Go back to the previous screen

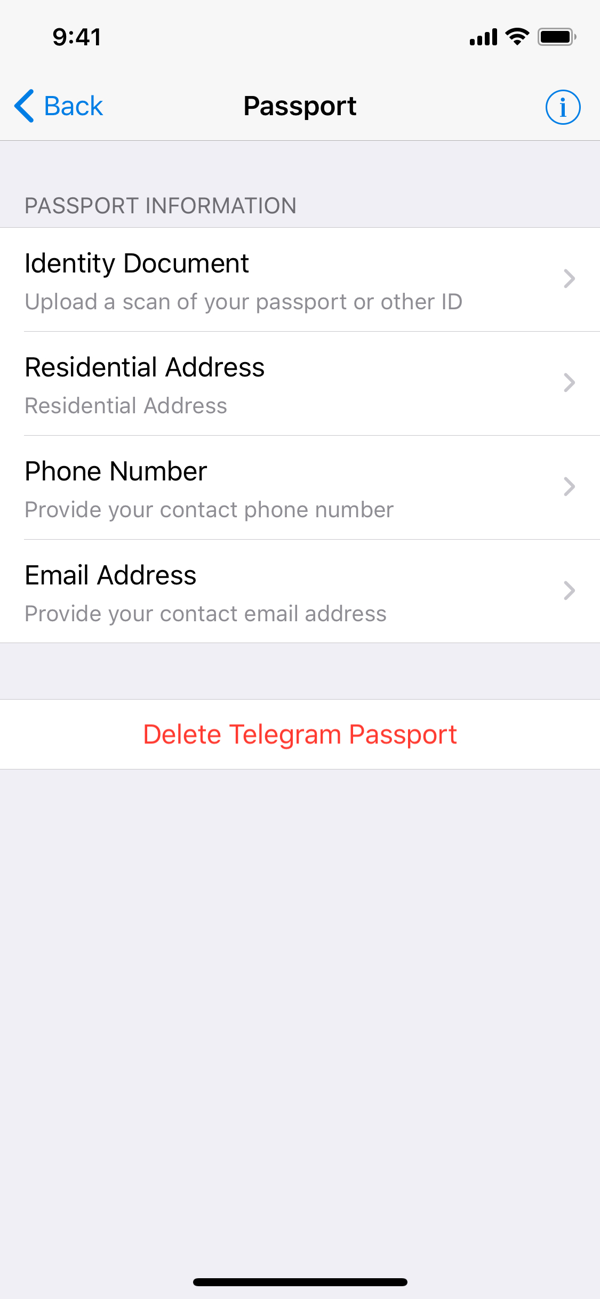tap(59, 106)
